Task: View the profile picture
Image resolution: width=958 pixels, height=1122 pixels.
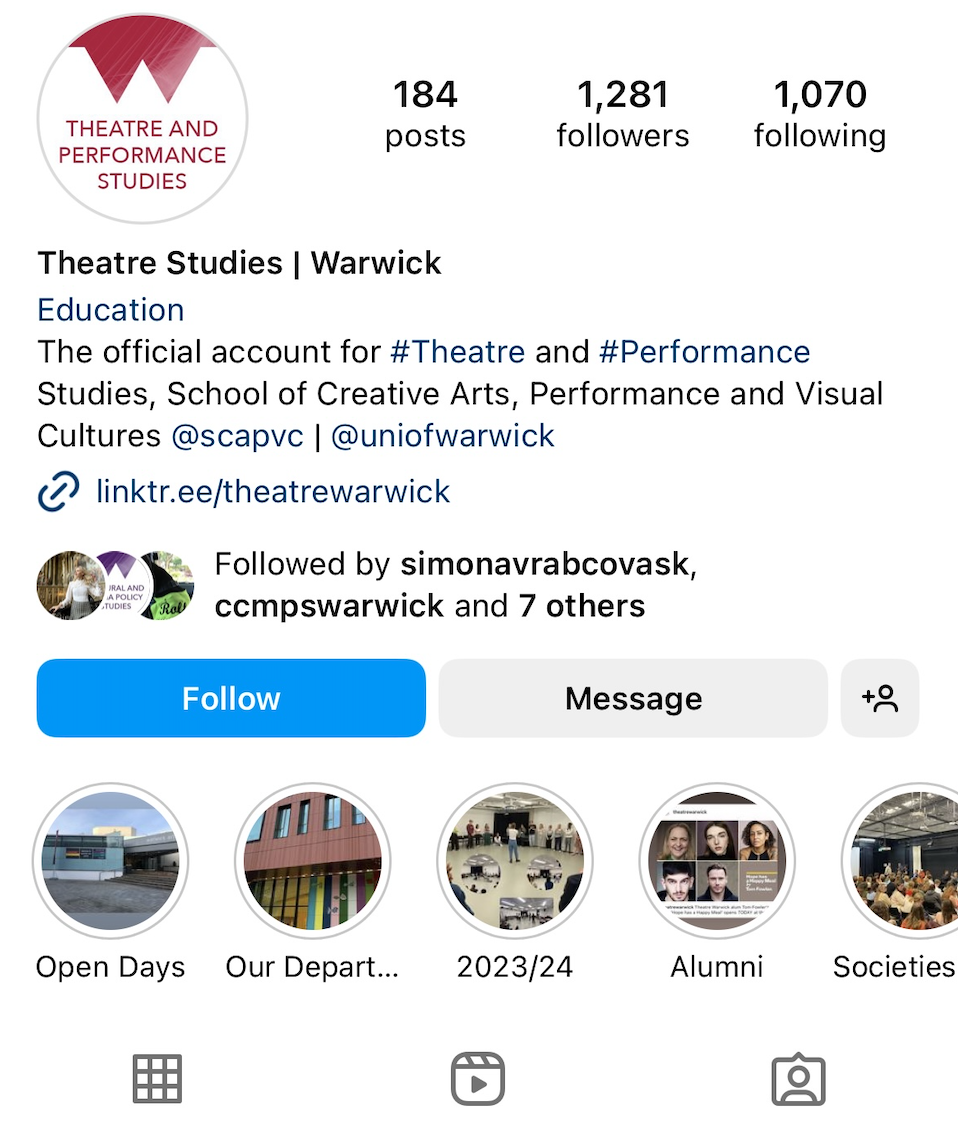Action: (142, 119)
